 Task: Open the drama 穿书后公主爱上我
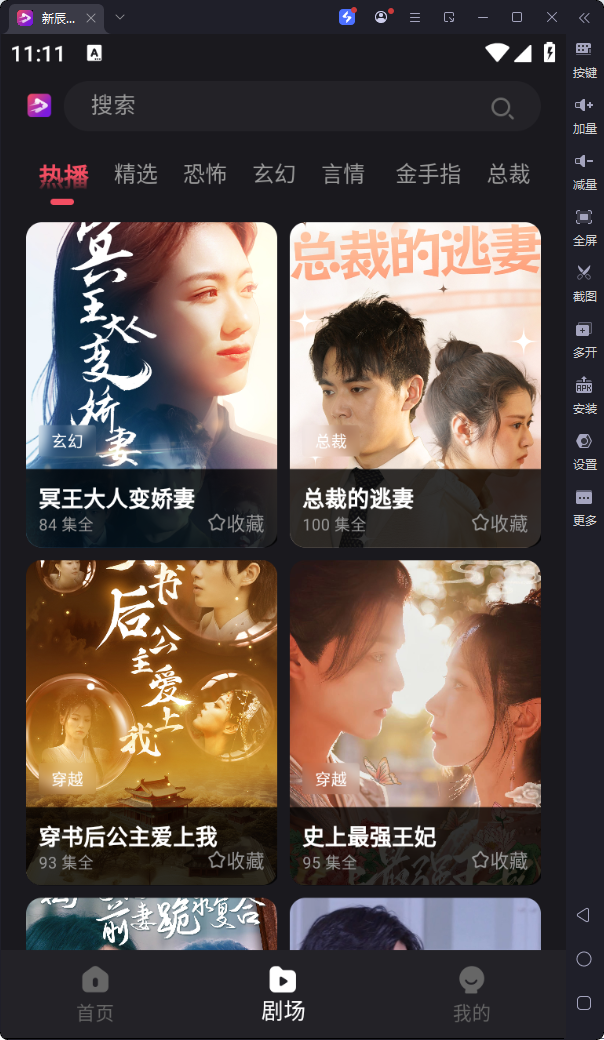tap(151, 700)
